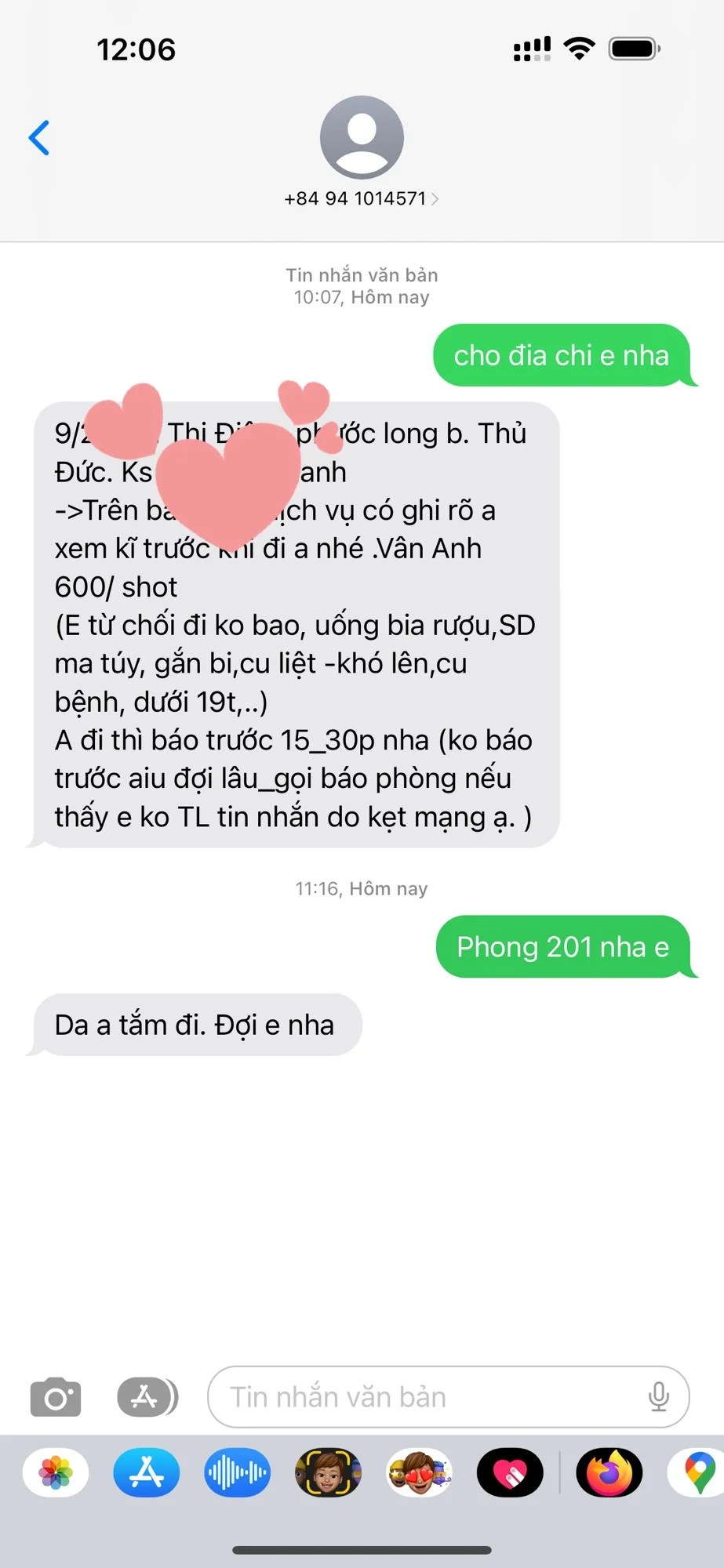Open the Photos app in the iMessage bar
Screen dimensions: 724x1568
[56, 1472]
